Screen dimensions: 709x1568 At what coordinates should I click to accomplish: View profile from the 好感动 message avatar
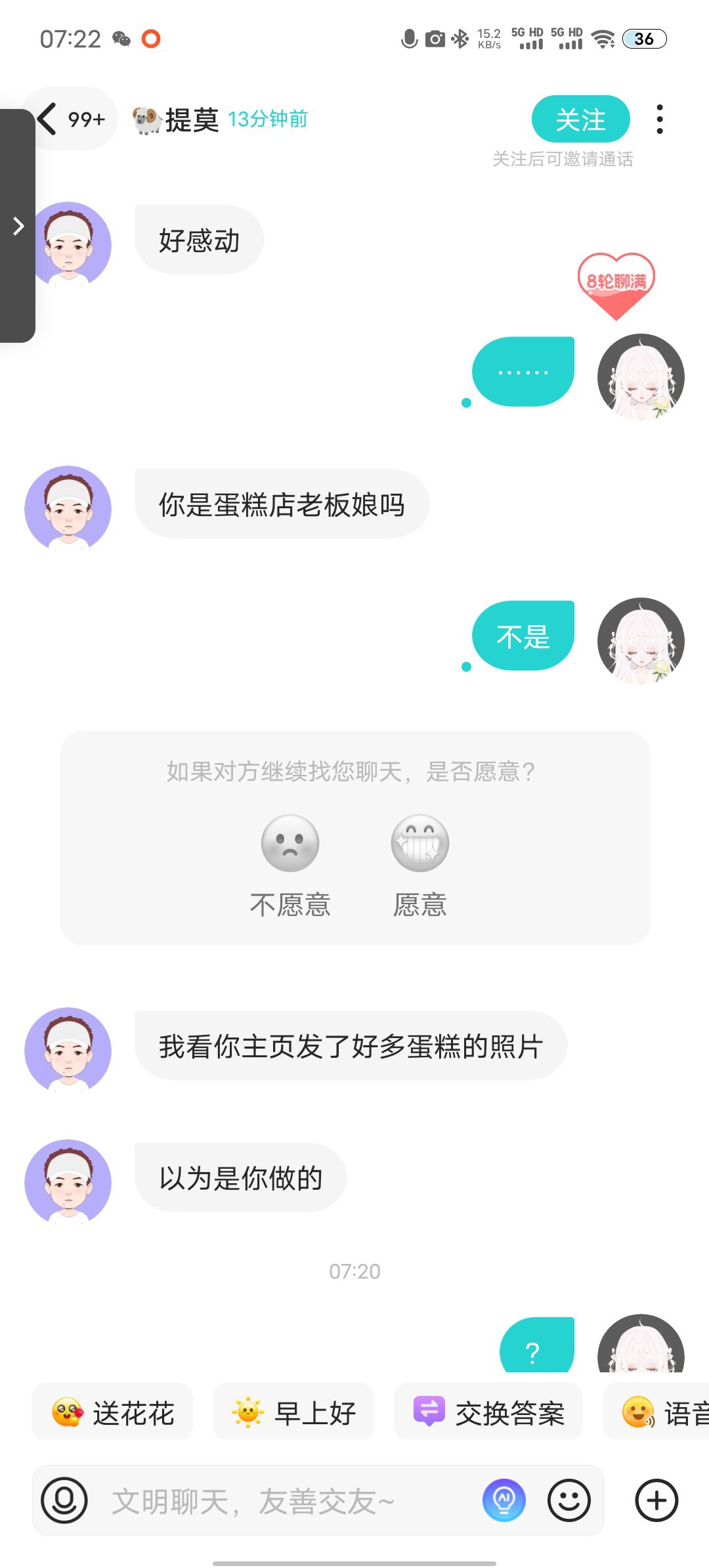pyautogui.click(x=68, y=245)
